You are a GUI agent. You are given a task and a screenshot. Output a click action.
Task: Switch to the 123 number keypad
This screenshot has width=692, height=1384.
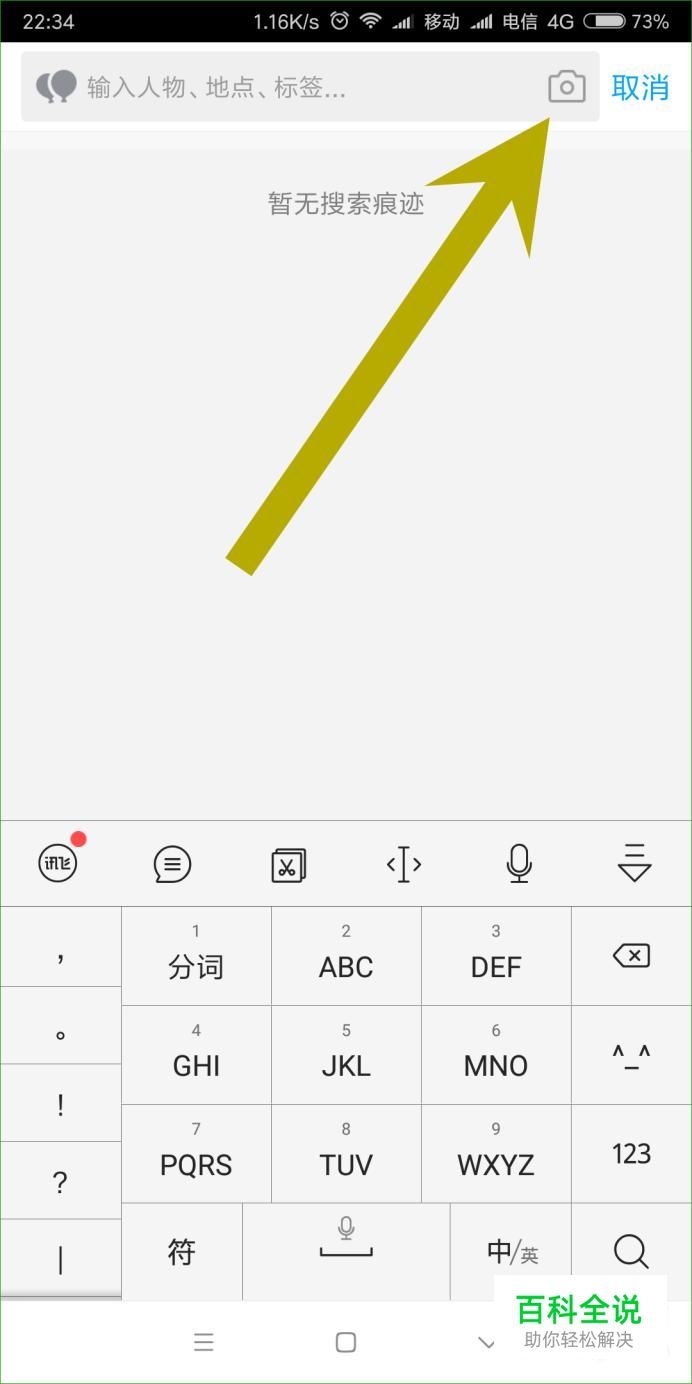pos(631,1154)
